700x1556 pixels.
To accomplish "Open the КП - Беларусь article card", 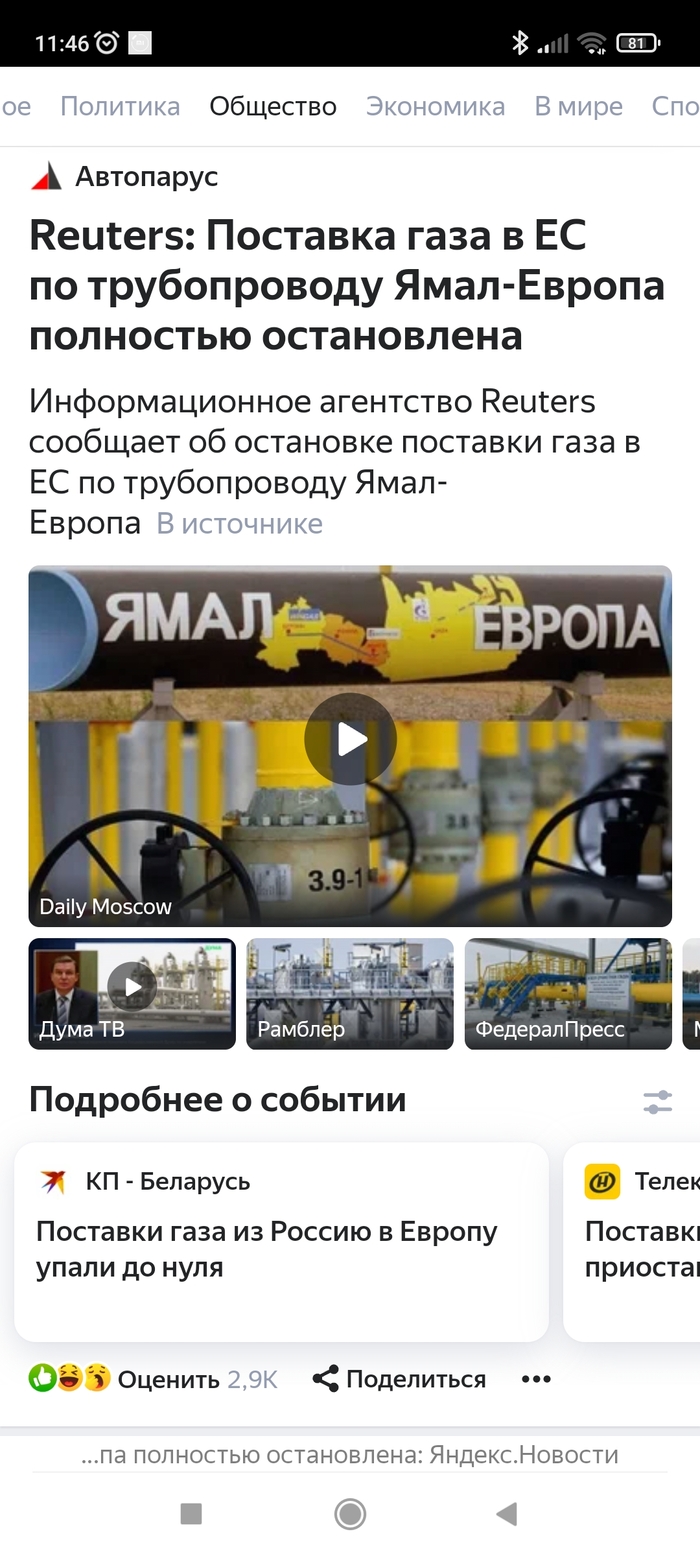I will [281, 1241].
